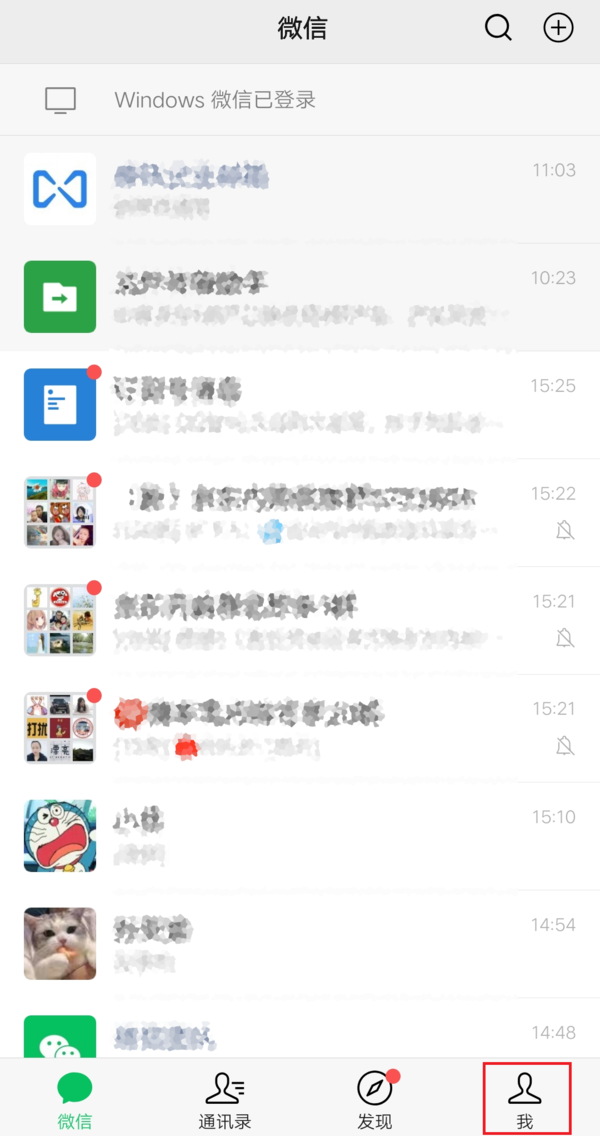Open the group chat timestamped 15:22
Viewport: 600px width, 1136px height.
tap(300, 512)
